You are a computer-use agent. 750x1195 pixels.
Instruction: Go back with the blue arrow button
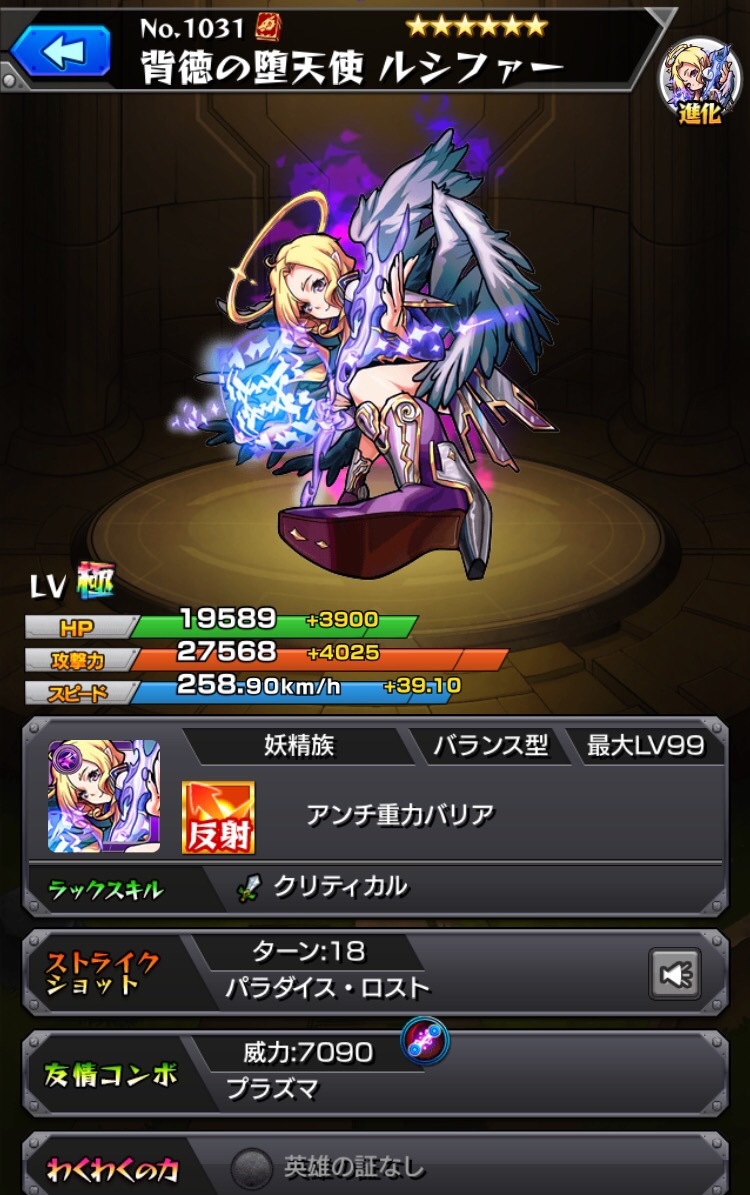[60, 50]
